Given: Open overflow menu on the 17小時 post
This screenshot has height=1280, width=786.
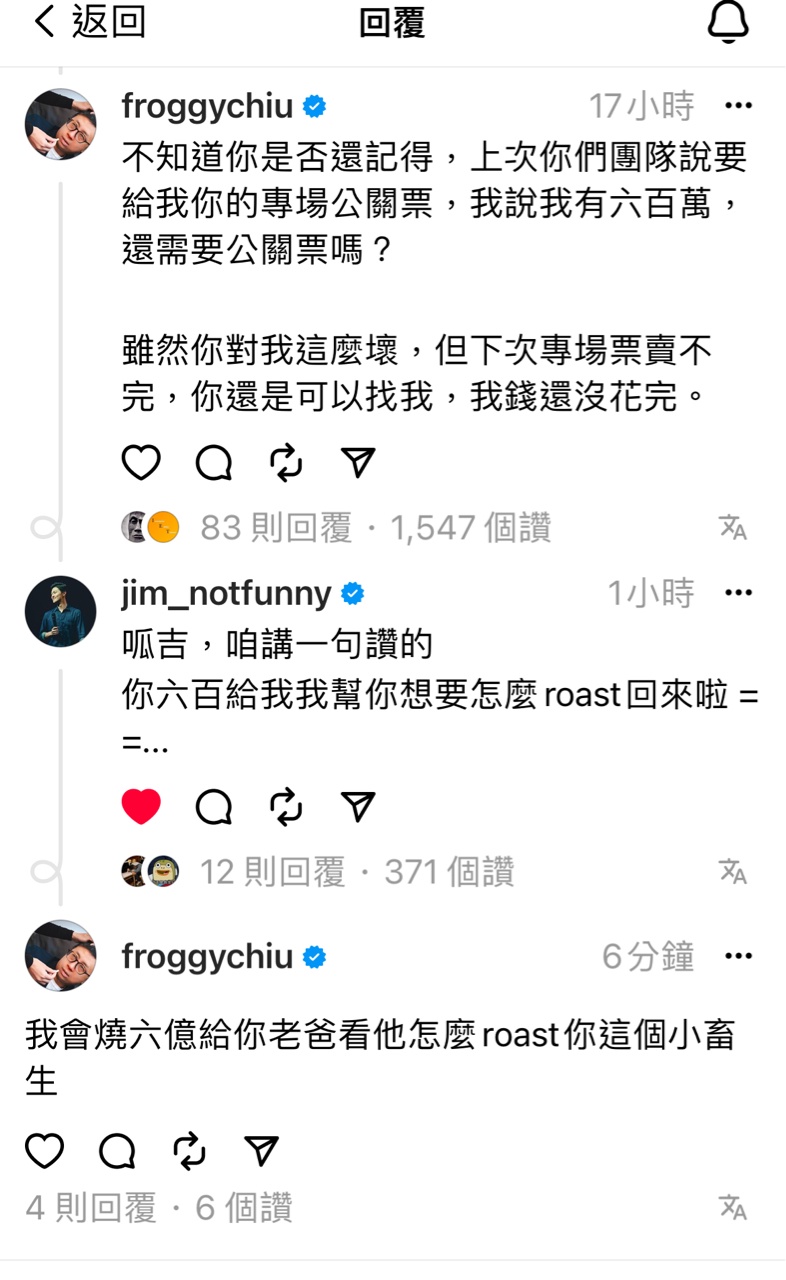Looking at the screenshot, I should [738, 106].
